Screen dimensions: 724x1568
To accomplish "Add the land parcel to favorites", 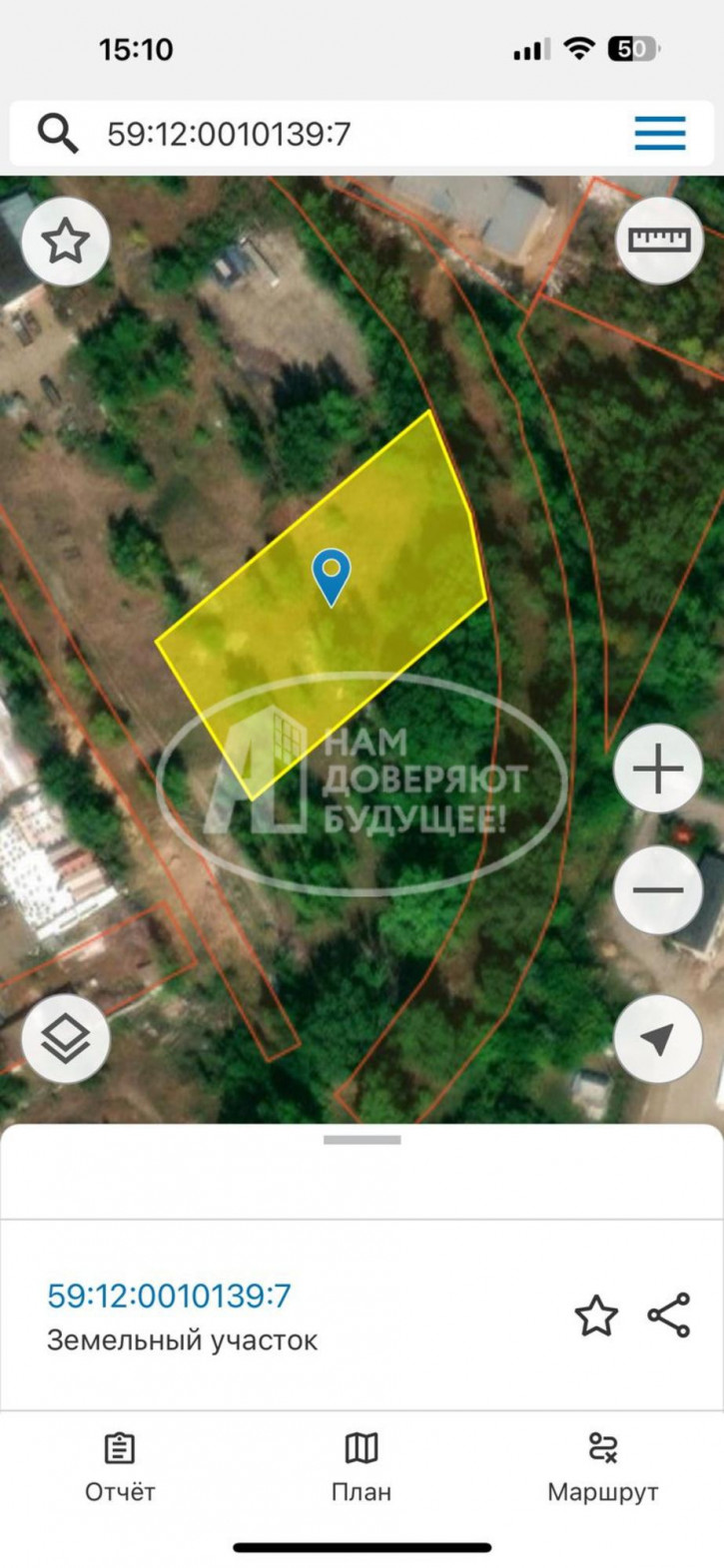I will (x=596, y=1315).
